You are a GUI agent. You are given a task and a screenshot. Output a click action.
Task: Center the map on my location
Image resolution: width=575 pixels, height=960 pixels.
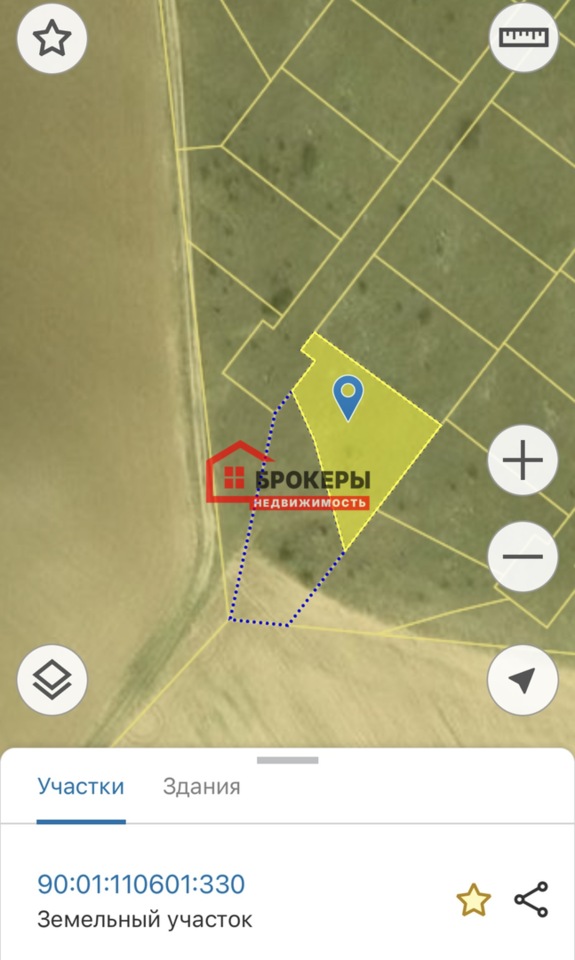pos(523,680)
